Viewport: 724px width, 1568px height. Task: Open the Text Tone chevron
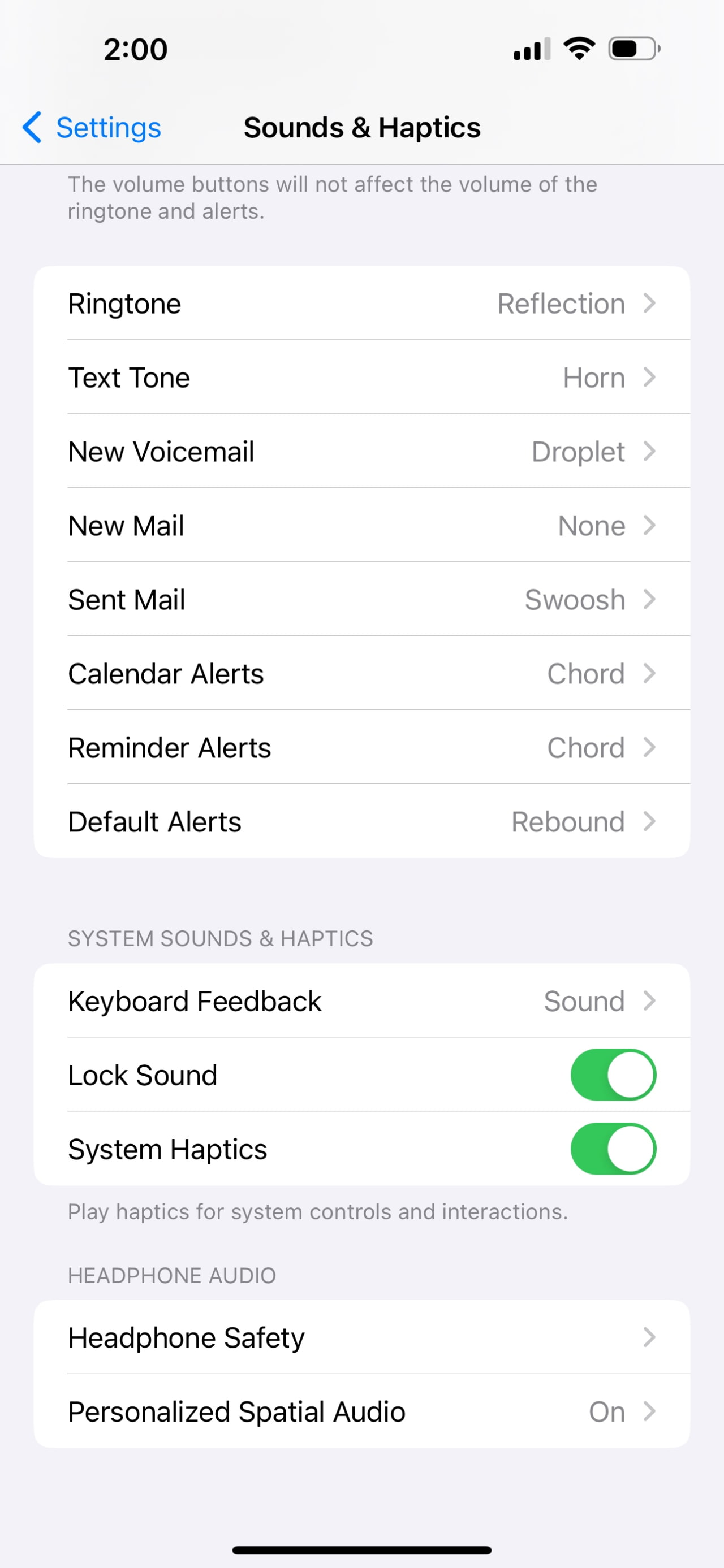click(361, 377)
